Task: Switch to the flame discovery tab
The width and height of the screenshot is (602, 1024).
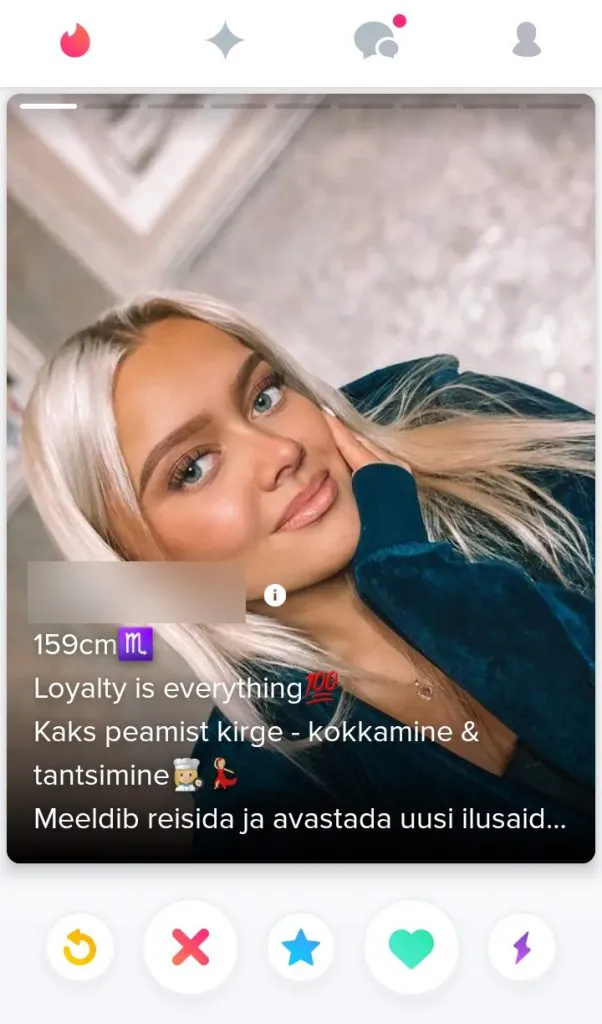Action: click(x=75, y=40)
